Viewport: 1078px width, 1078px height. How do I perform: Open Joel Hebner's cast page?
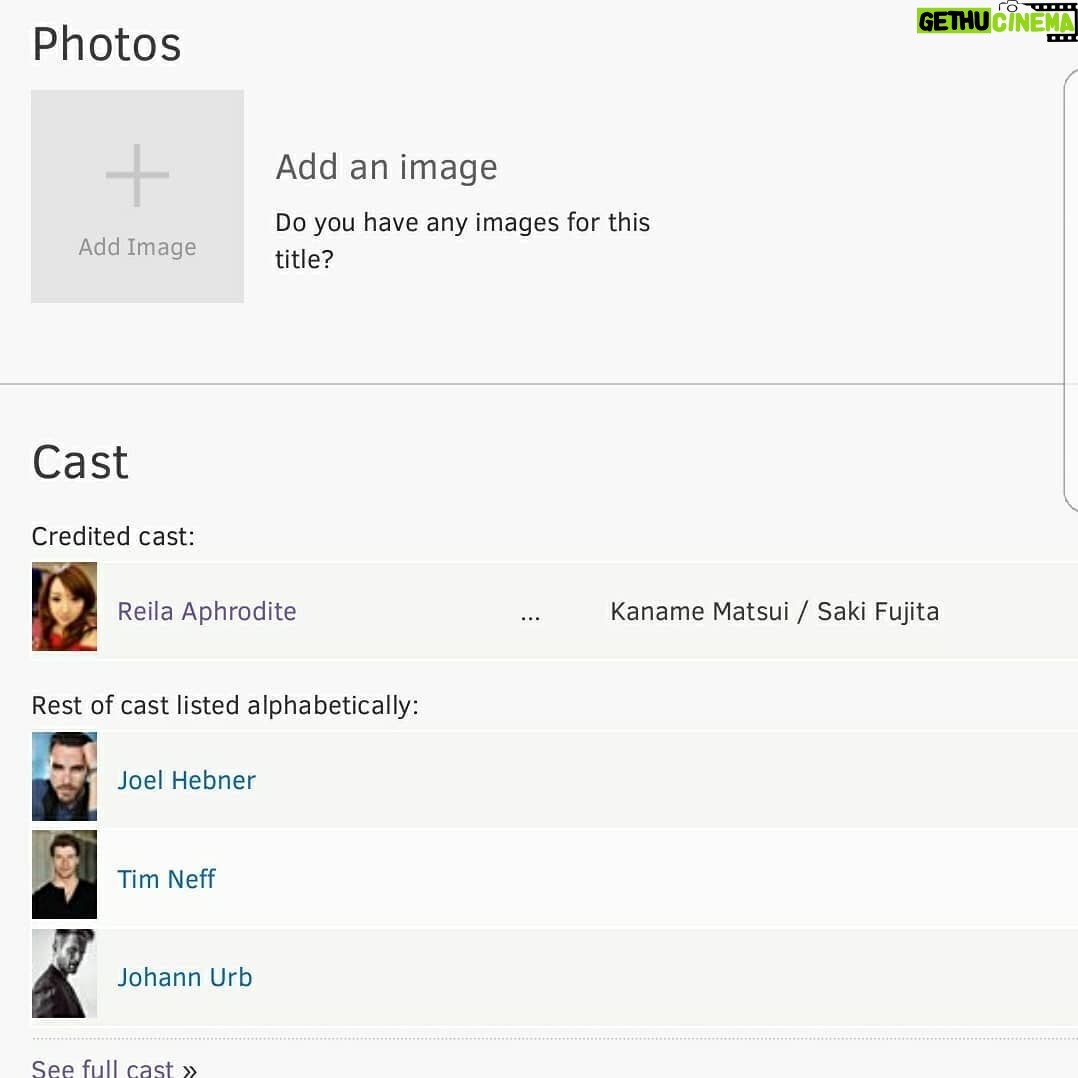click(186, 780)
